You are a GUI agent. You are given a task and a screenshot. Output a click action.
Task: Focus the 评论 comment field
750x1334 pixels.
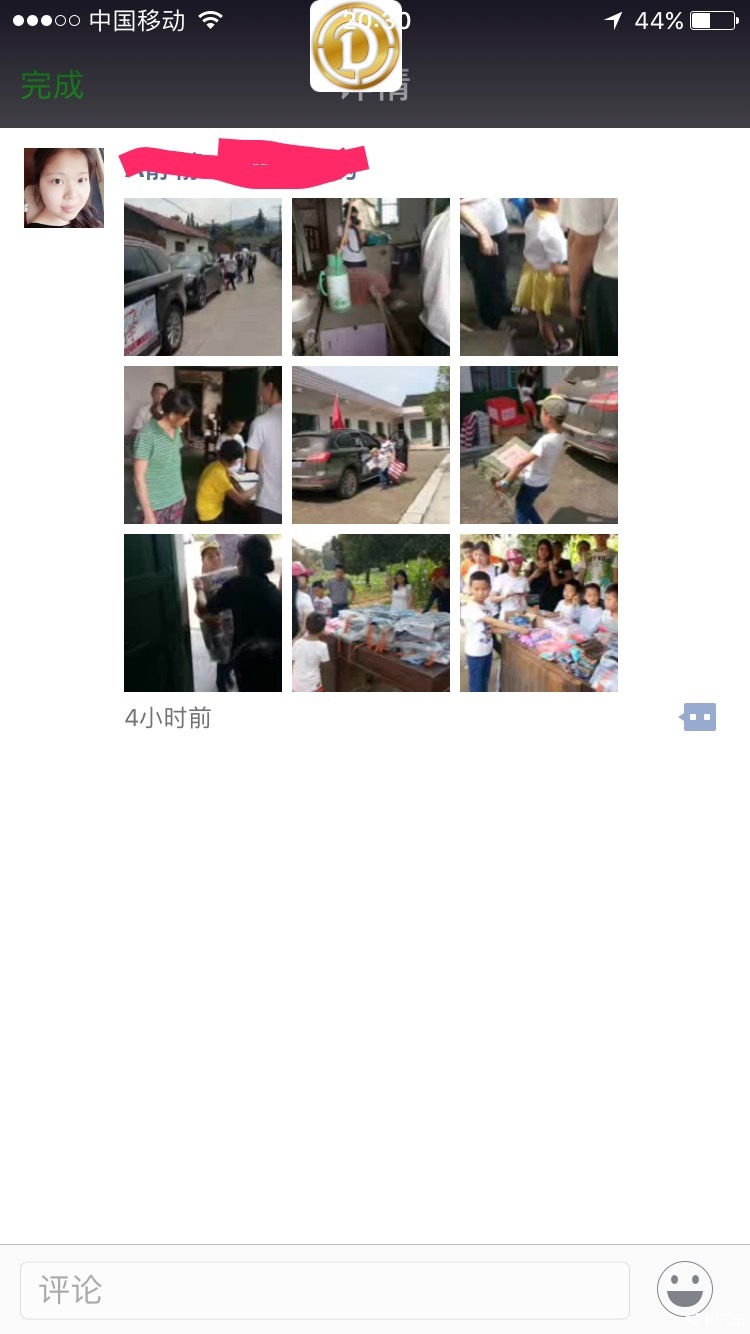point(325,1290)
